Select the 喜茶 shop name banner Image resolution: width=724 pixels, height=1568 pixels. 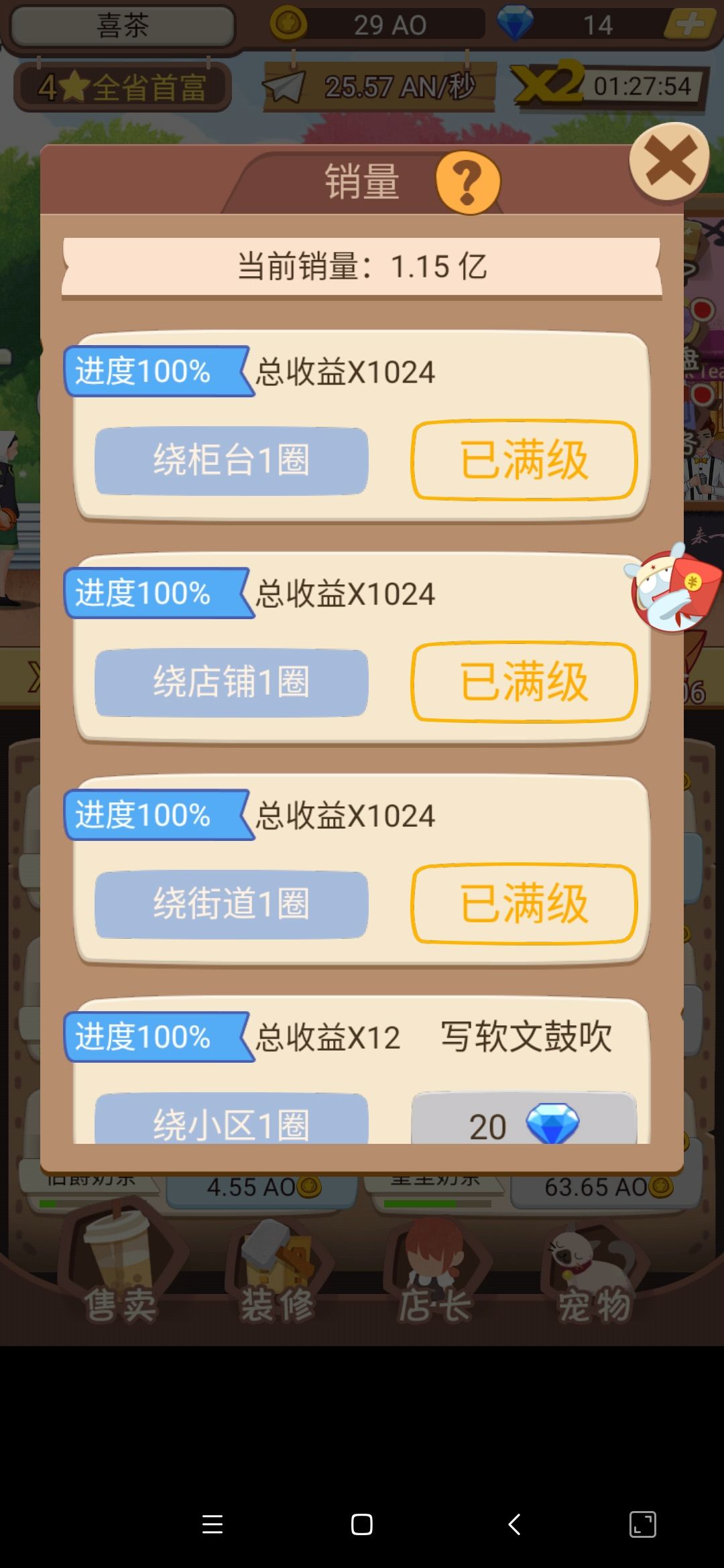pyautogui.click(x=121, y=23)
